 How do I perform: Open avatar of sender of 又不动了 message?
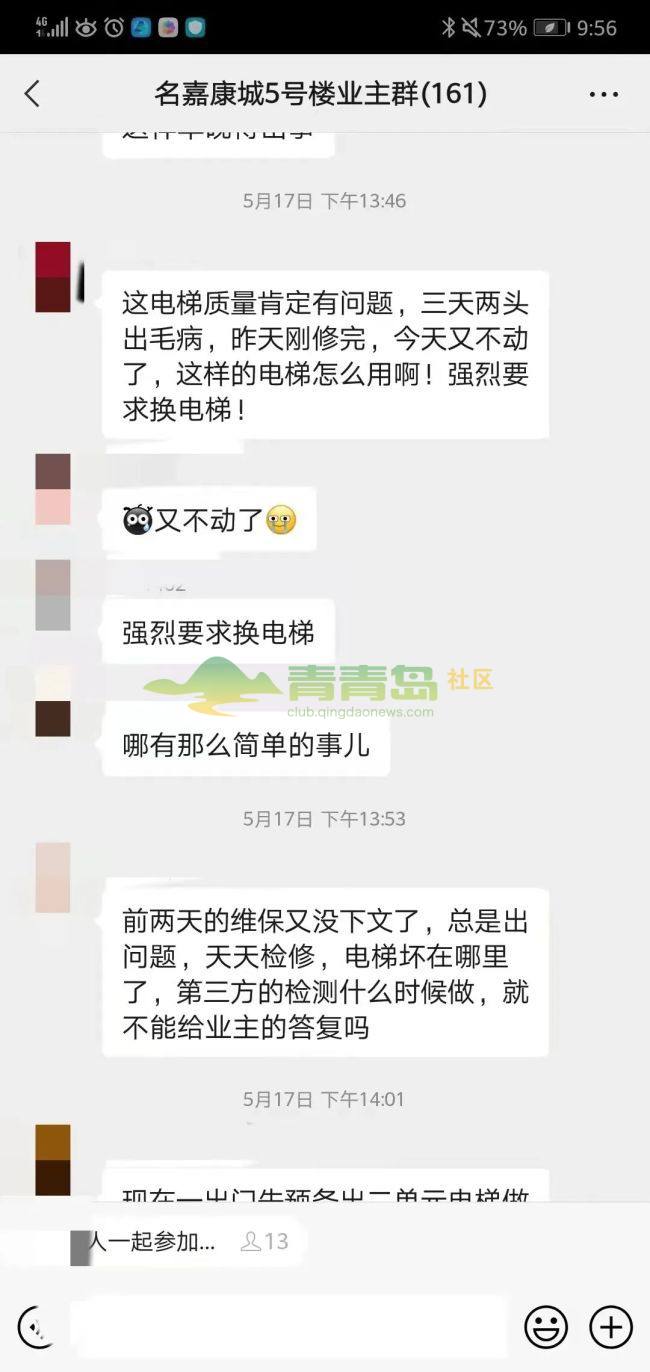click(53, 489)
